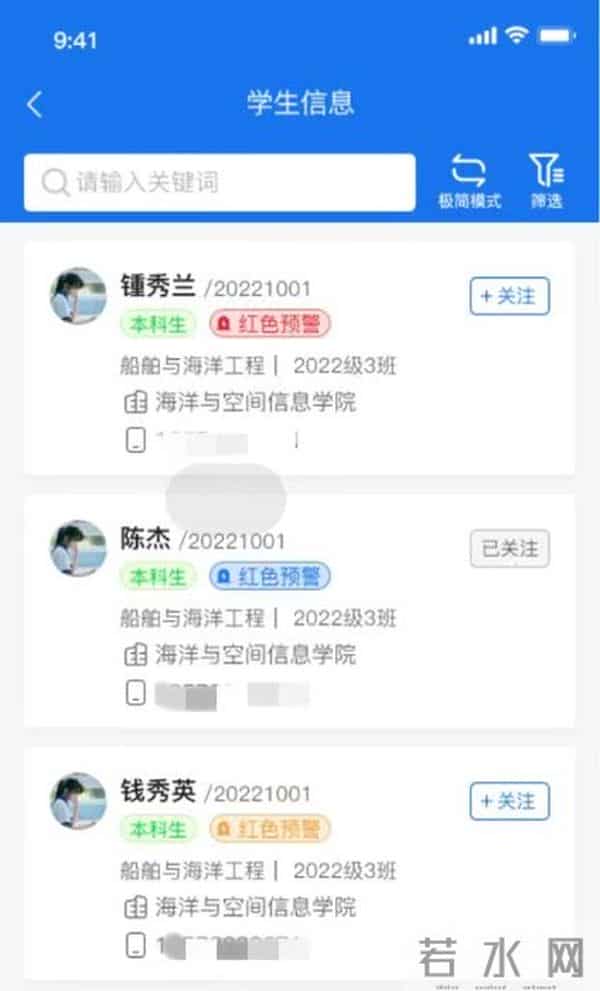Go back using the top-left arrow
This screenshot has width=600, height=991.
pyautogui.click(x=35, y=104)
